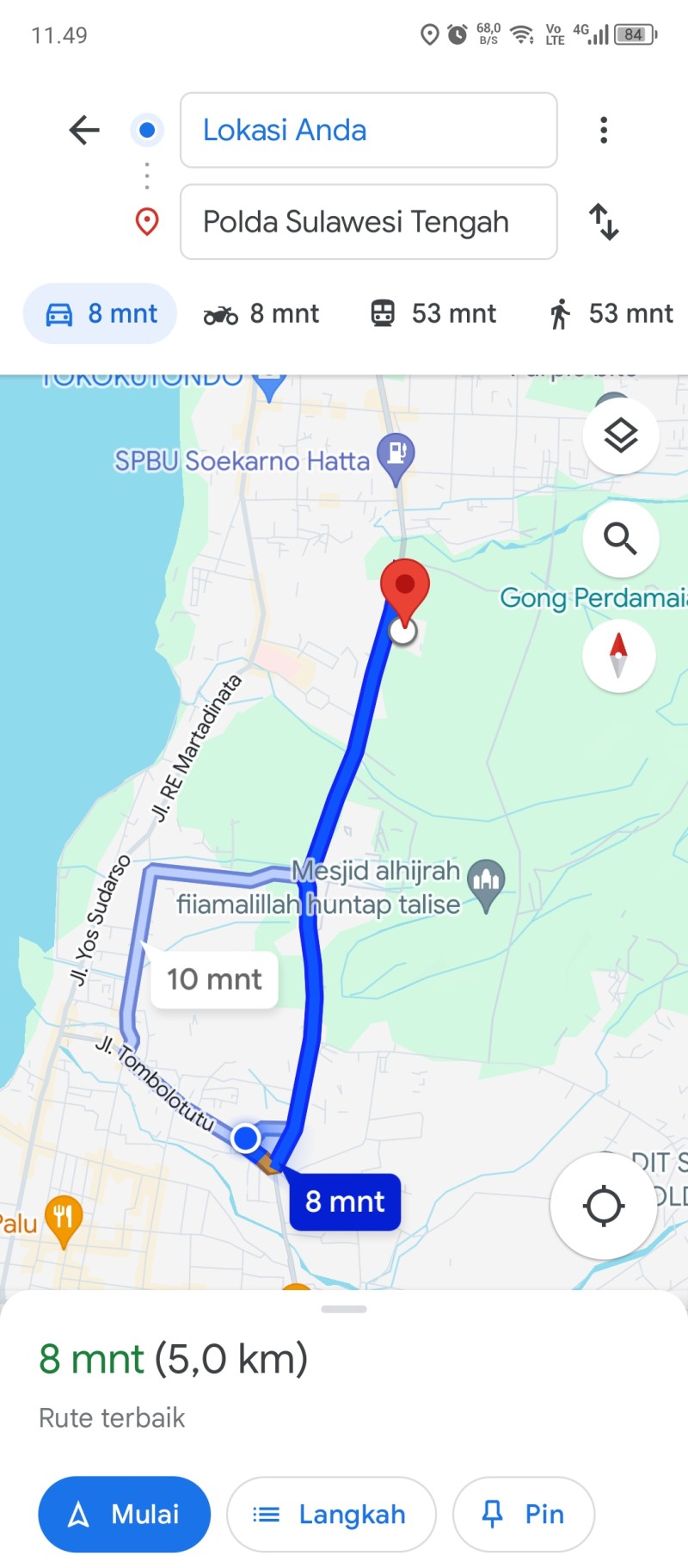Image resolution: width=688 pixels, height=1568 pixels.
Task: Pin this route with Pin button
Action: pos(524,1514)
